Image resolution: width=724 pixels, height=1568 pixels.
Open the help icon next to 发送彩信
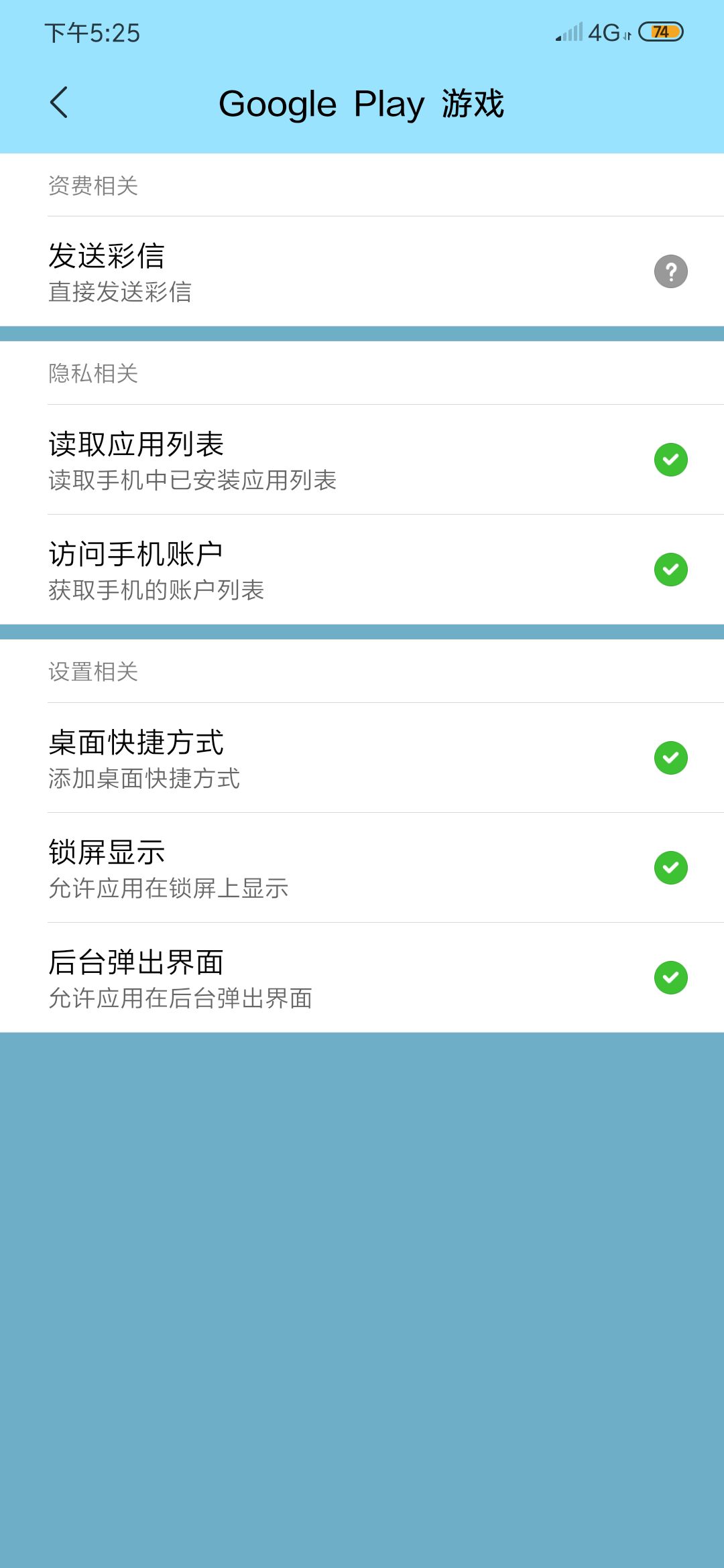(x=670, y=271)
